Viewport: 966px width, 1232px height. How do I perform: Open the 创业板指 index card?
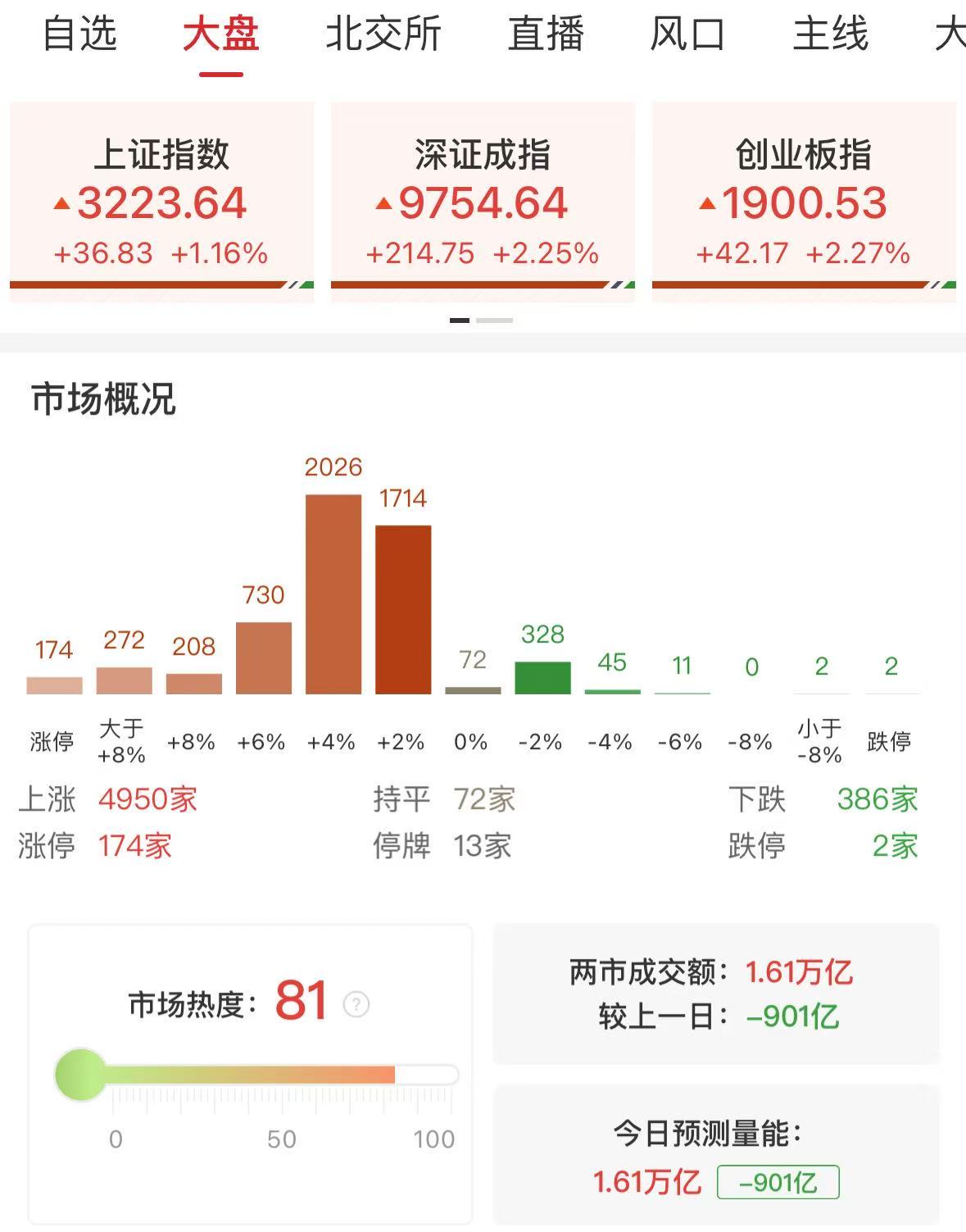[804, 202]
